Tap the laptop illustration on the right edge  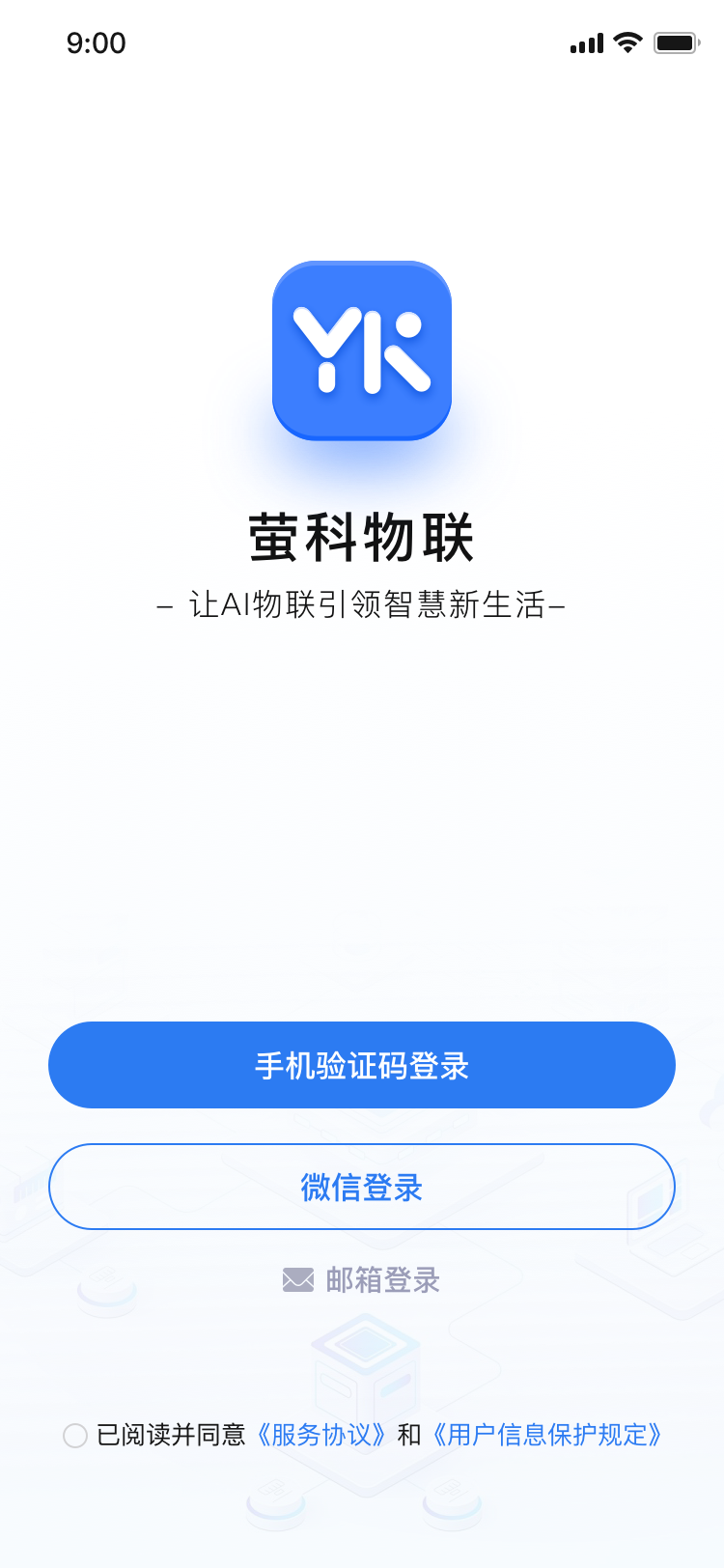point(666,1207)
